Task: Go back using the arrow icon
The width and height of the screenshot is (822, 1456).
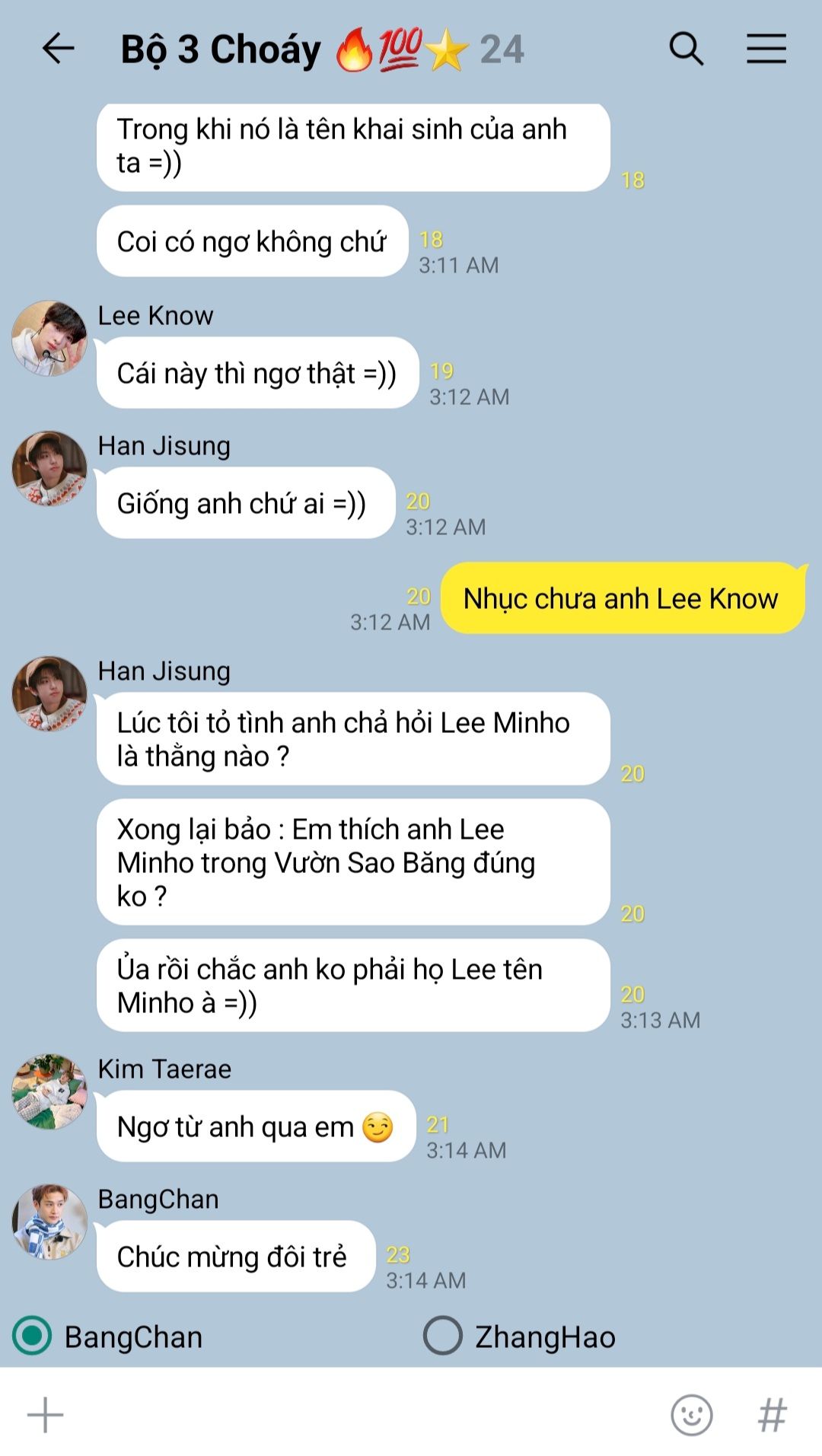Action: (58, 49)
